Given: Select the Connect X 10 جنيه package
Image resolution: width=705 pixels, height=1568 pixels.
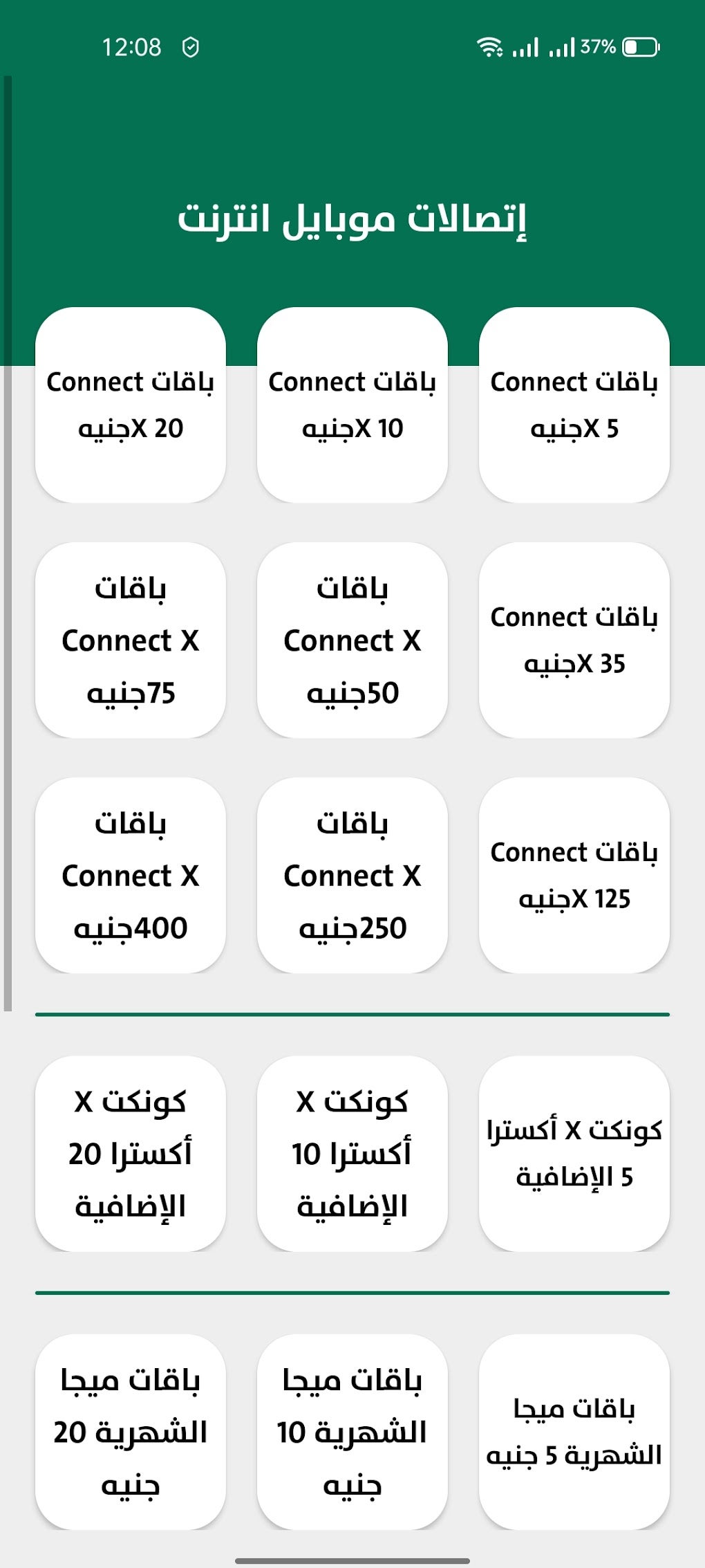Looking at the screenshot, I should point(352,405).
